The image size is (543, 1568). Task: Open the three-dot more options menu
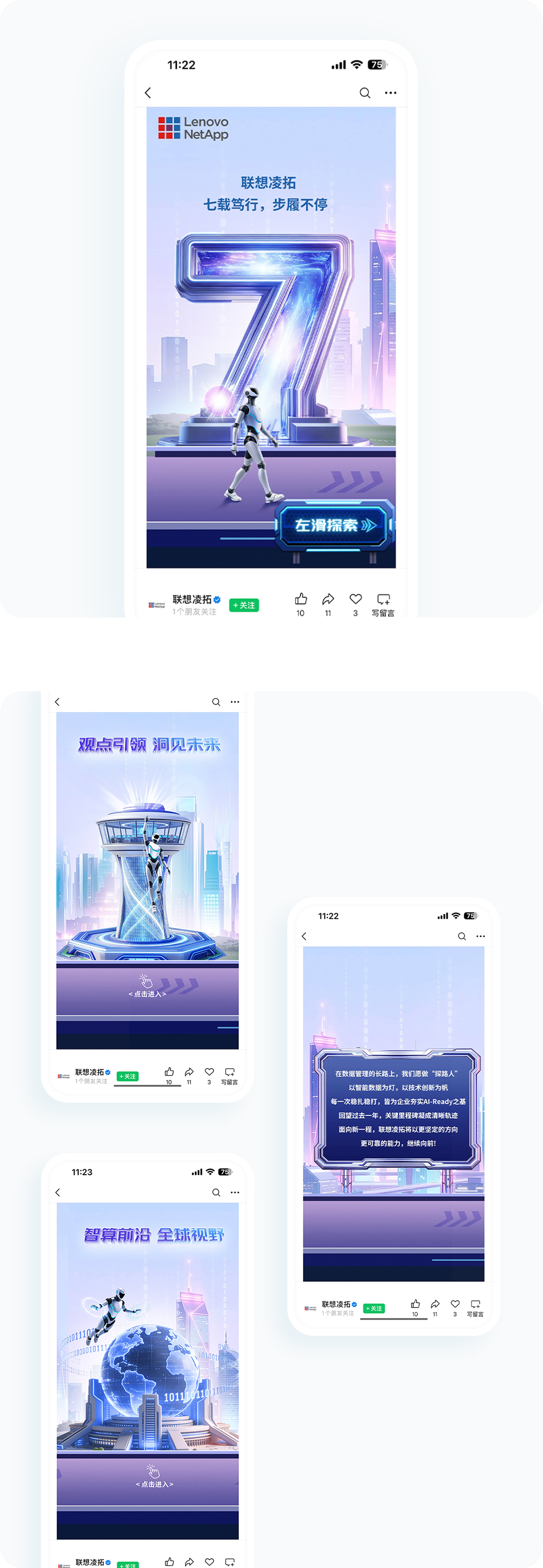(x=390, y=93)
